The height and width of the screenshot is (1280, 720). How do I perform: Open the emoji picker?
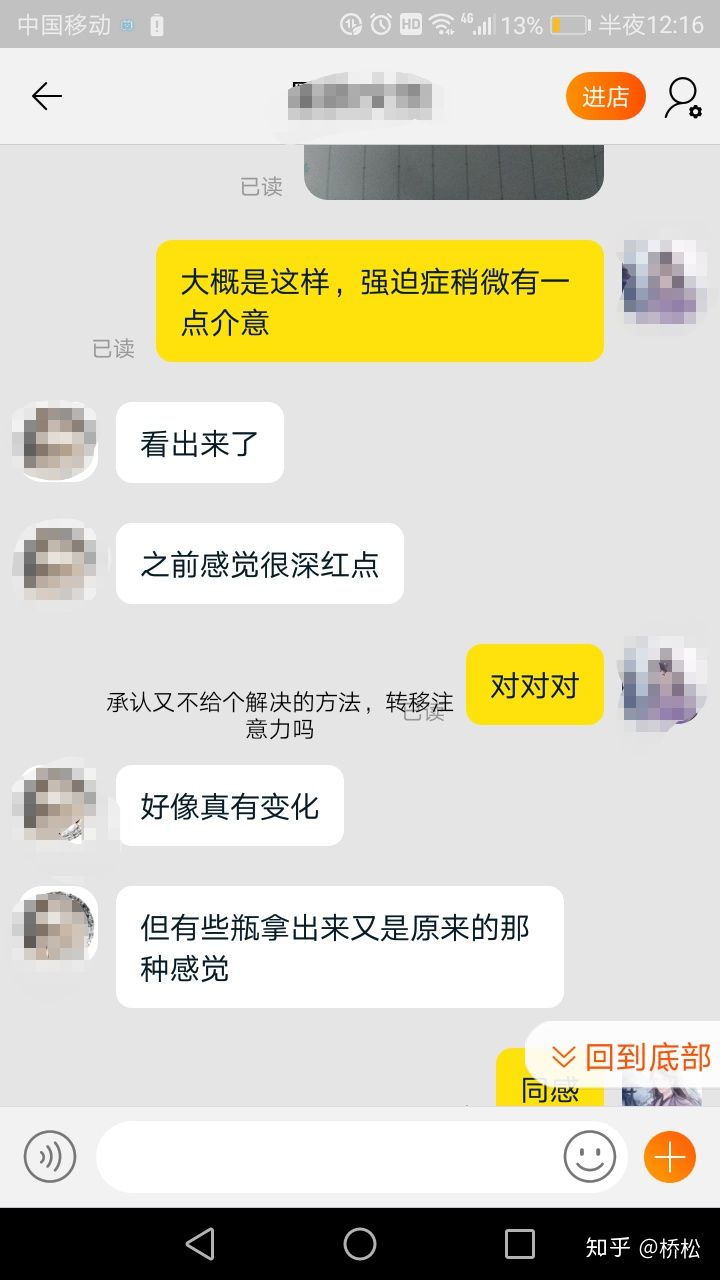pyautogui.click(x=589, y=1157)
